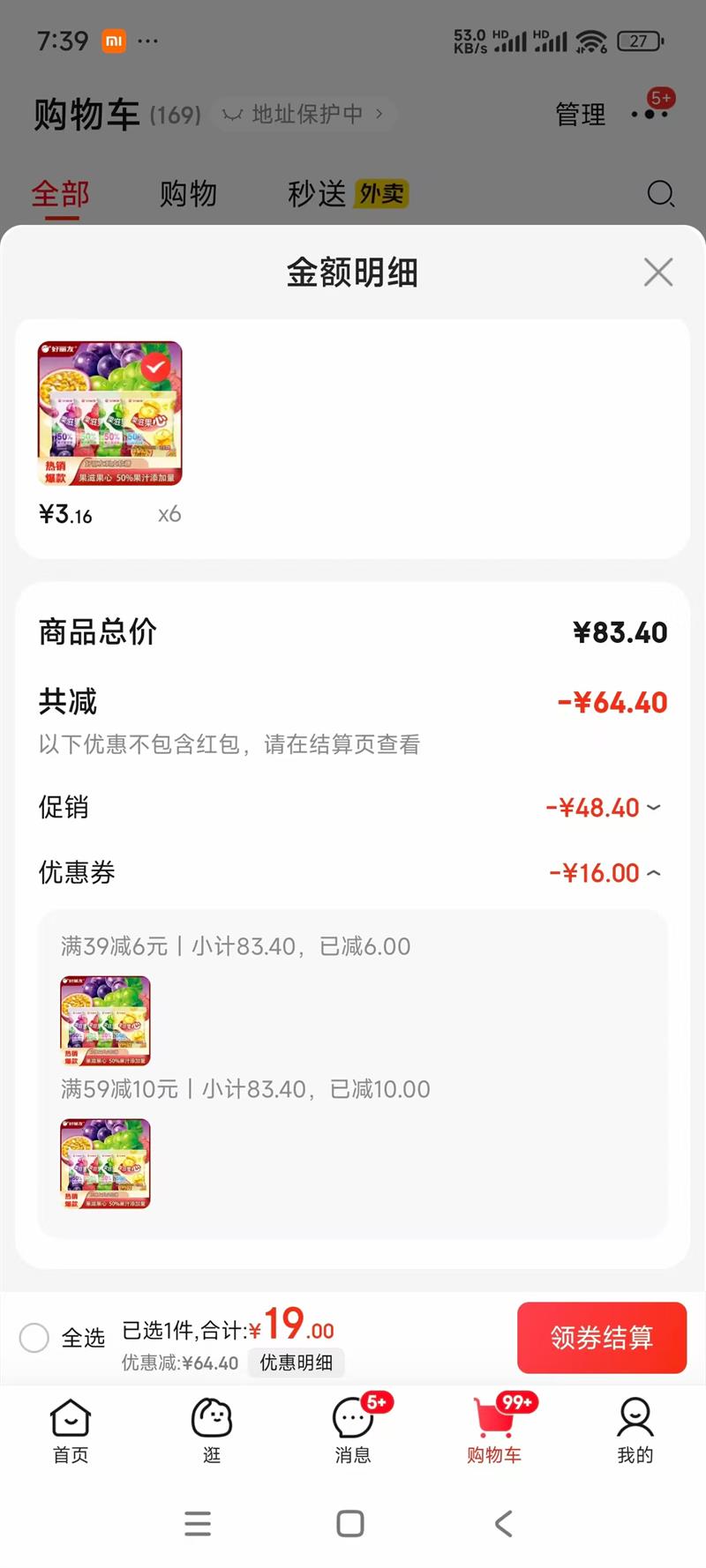
Task: Select the 购物车 bottom tab
Action: point(494,1430)
